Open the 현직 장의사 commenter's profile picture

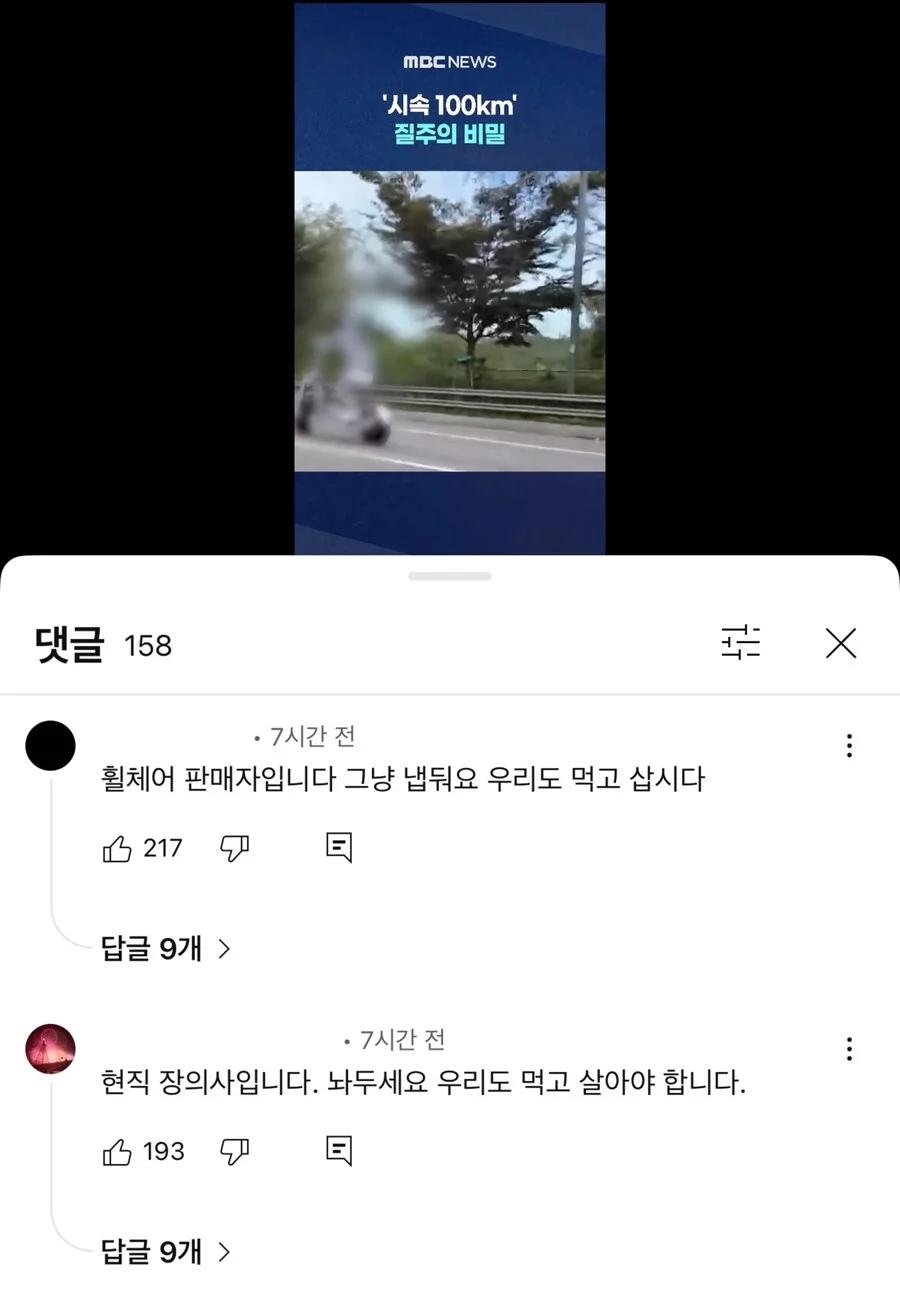tap(50, 1049)
